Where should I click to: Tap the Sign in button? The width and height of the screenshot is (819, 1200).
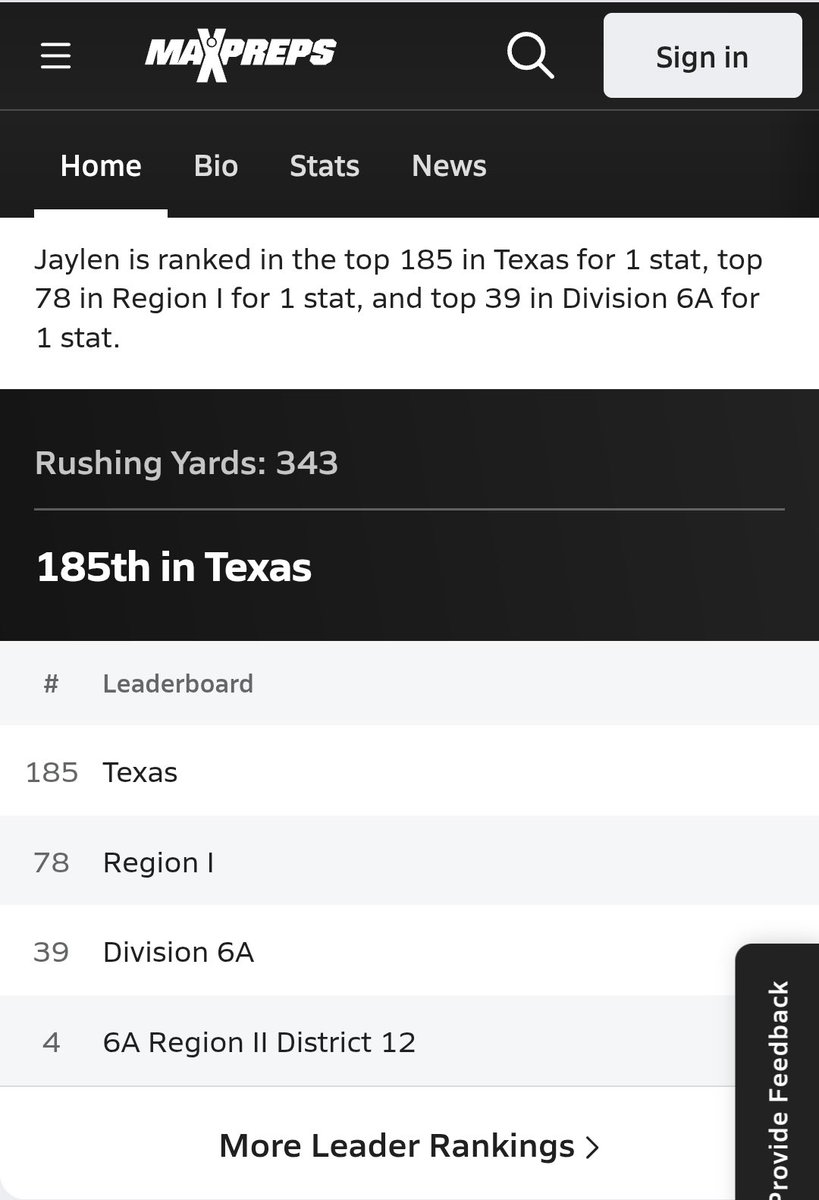(x=702, y=56)
